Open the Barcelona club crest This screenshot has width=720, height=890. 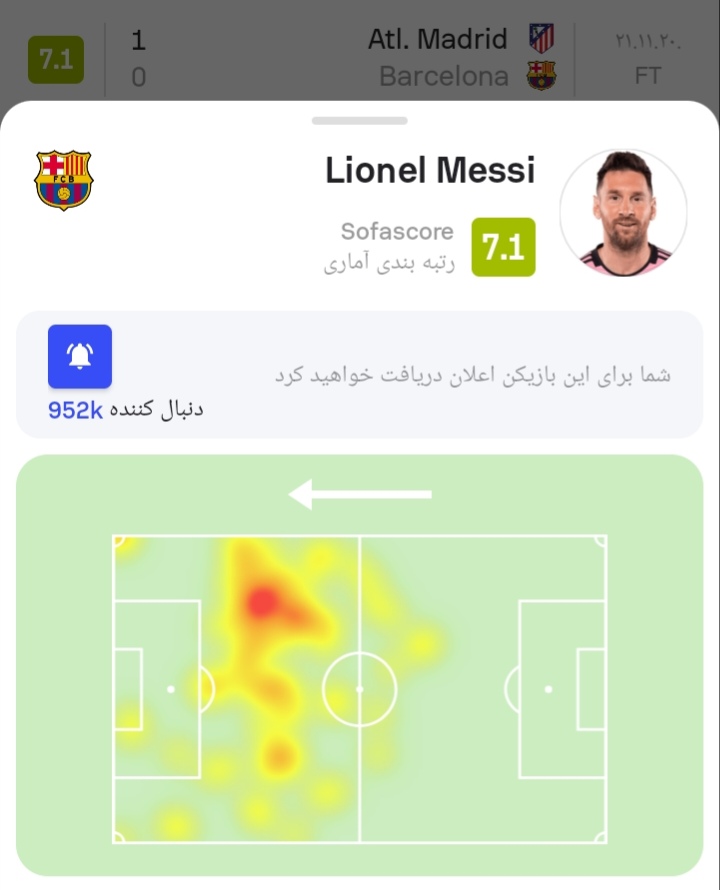tap(63, 180)
